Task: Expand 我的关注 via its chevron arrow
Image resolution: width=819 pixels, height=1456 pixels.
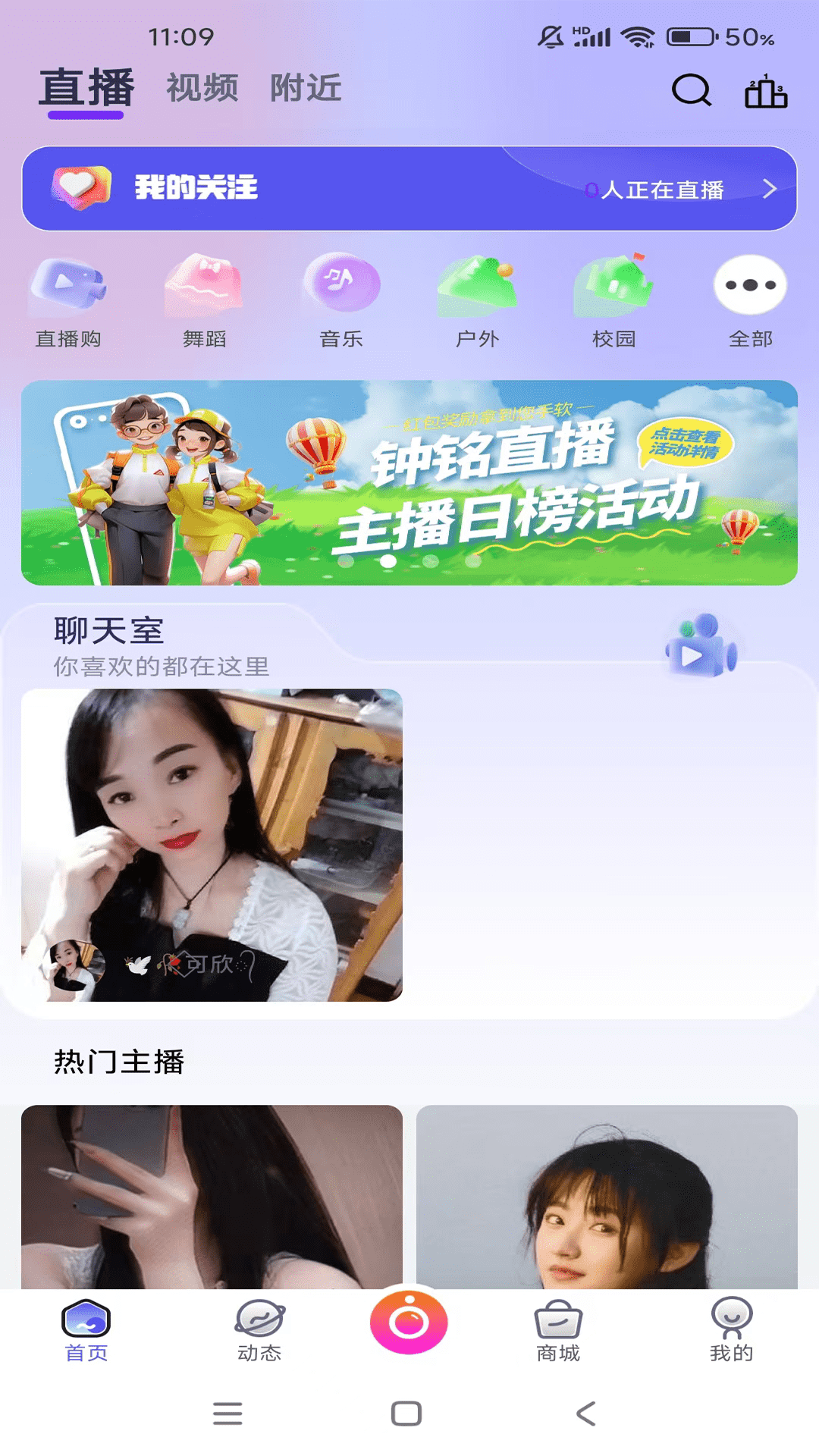Action: pyautogui.click(x=770, y=190)
